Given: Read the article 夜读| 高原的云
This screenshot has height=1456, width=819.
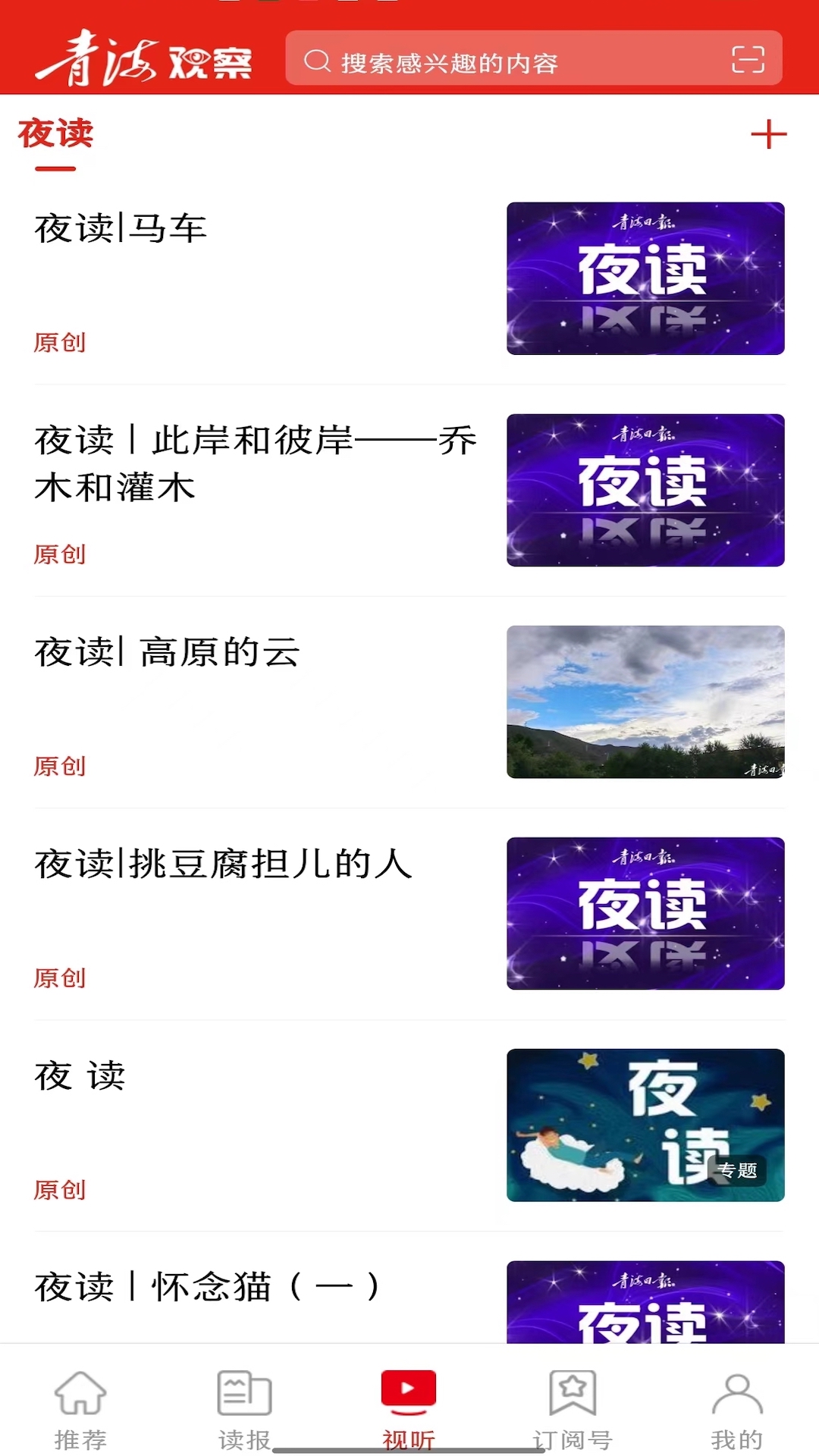Looking at the screenshot, I should pyautogui.click(x=168, y=653).
